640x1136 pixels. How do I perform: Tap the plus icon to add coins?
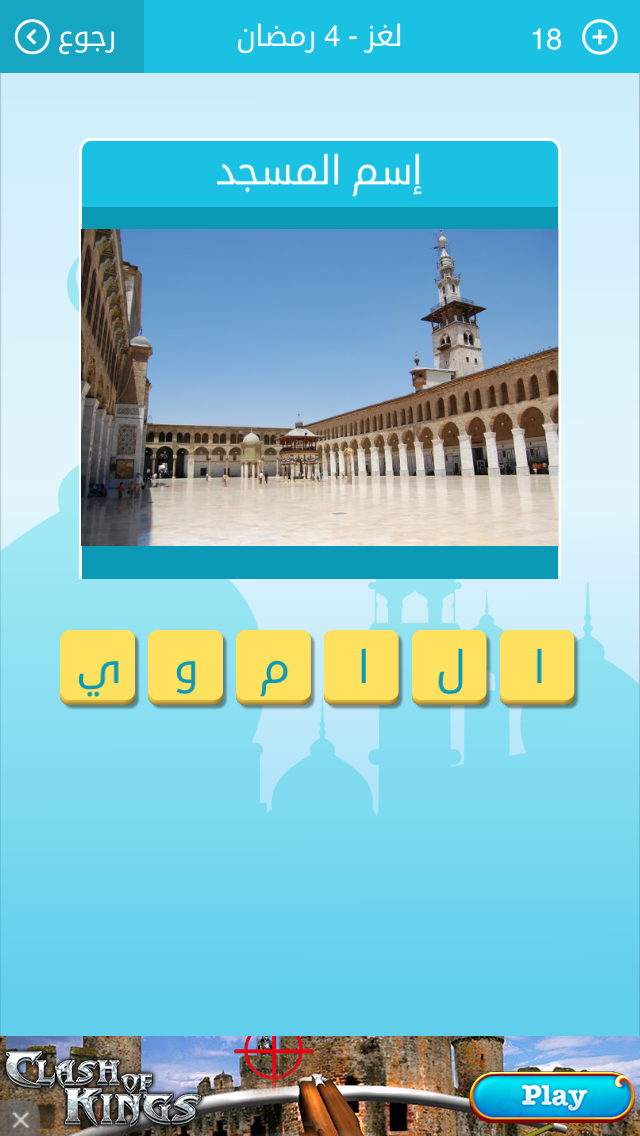click(599, 38)
